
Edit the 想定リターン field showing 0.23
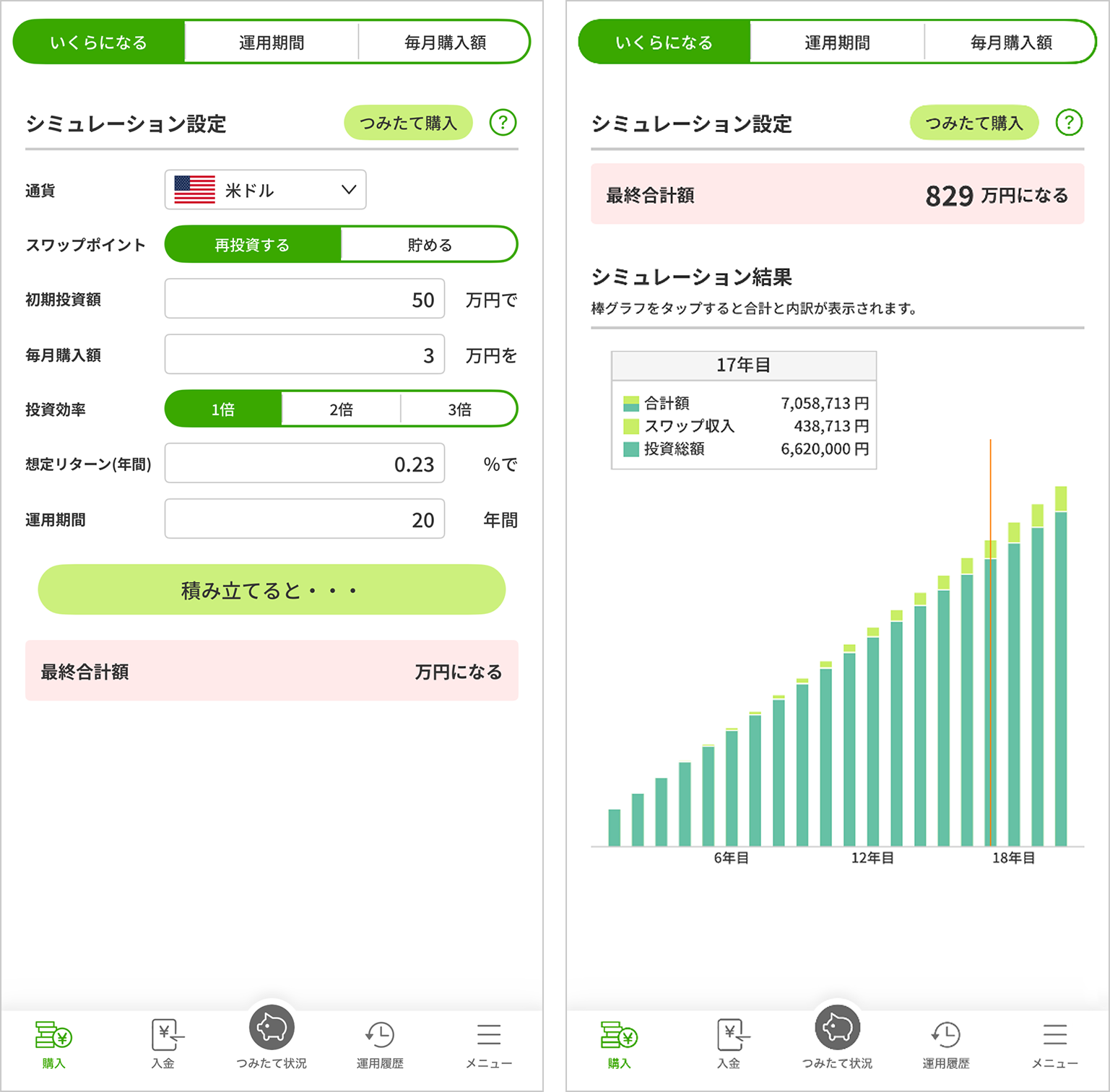[304, 464]
